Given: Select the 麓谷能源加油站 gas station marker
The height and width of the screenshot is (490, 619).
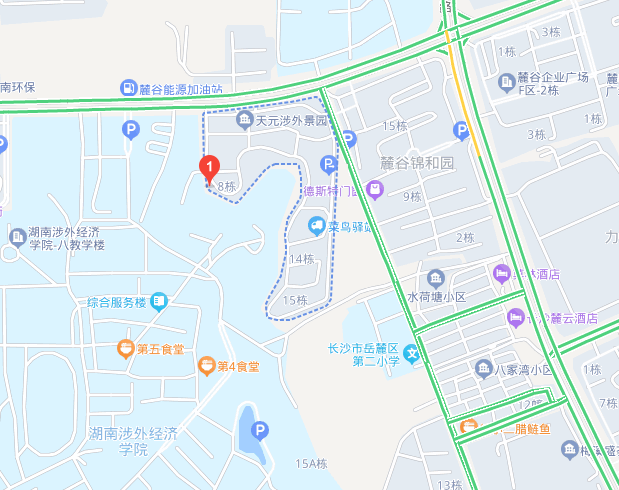Looking at the screenshot, I should 129,88.
